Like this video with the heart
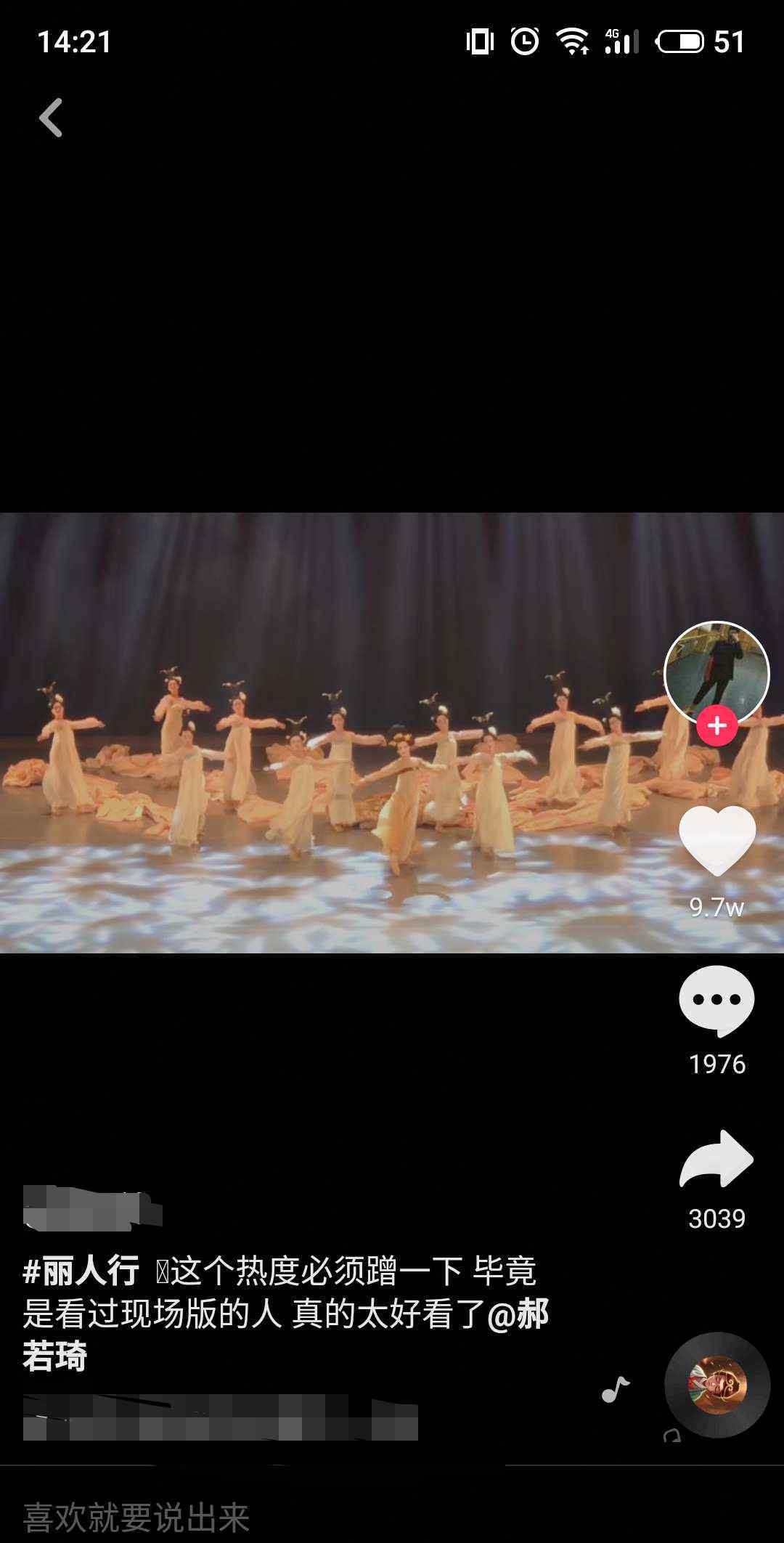Viewport: 784px width, 1543px height. [717, 840]
